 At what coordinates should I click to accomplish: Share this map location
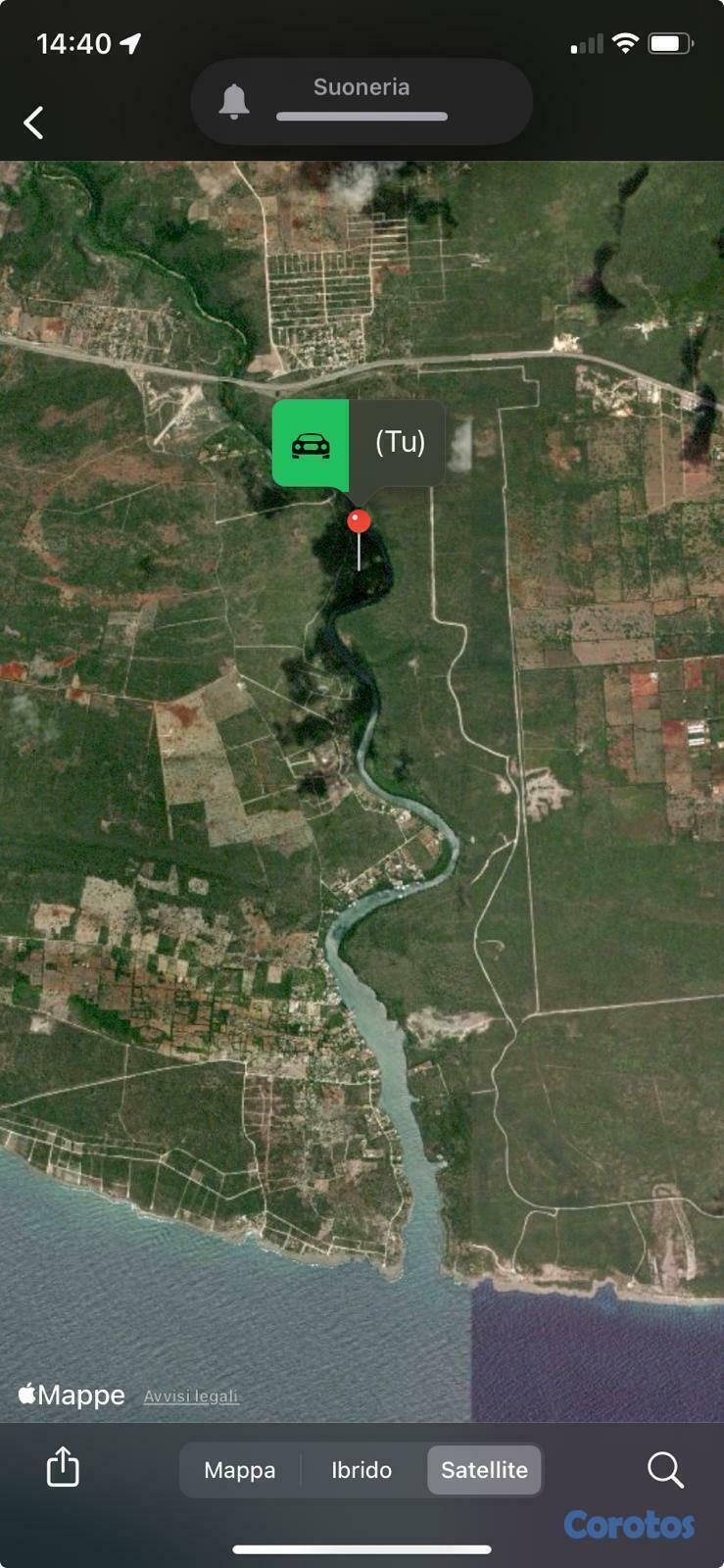pos(63,1467)
